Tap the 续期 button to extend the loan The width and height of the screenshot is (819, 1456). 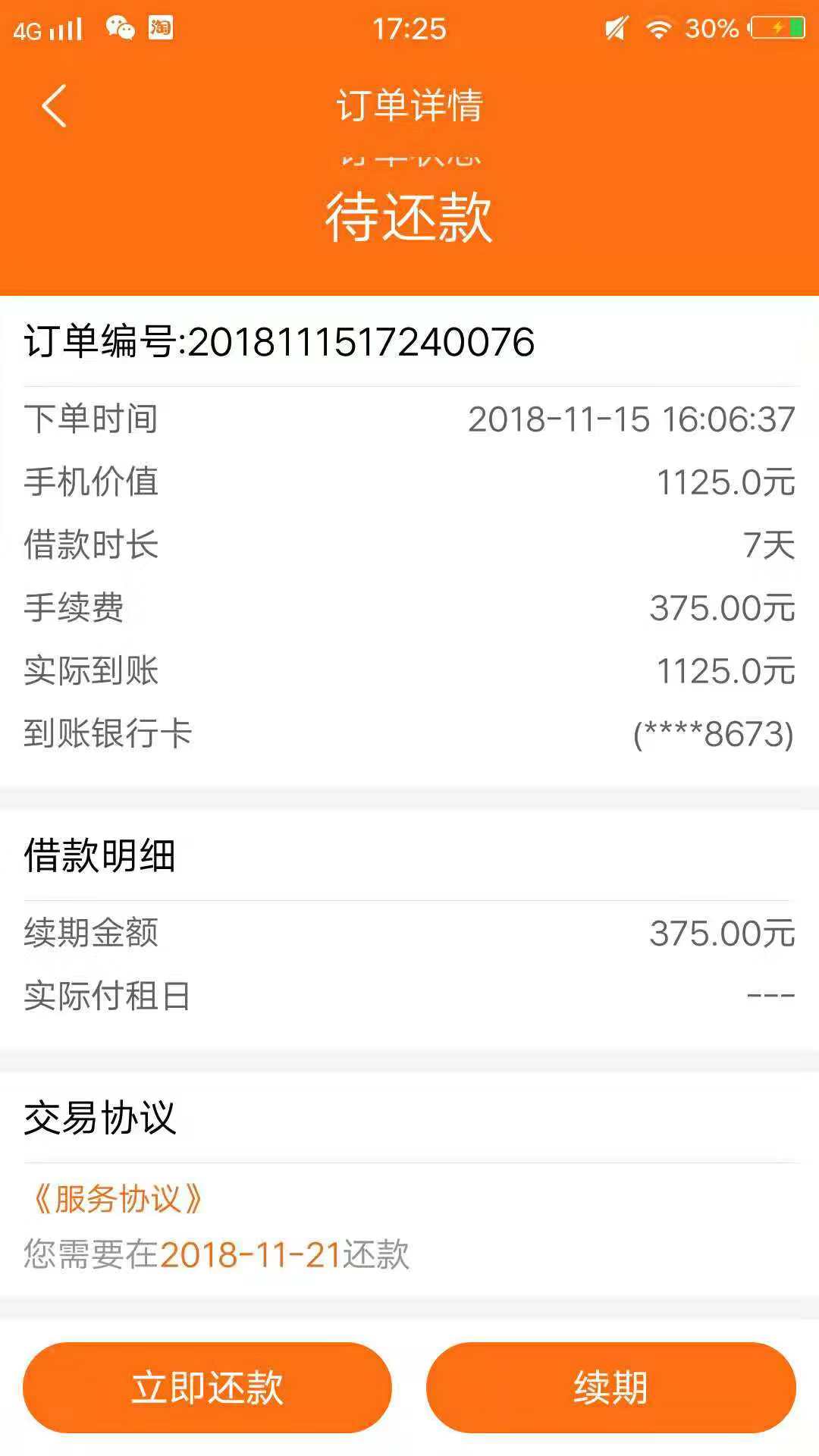click(611, 1388)
